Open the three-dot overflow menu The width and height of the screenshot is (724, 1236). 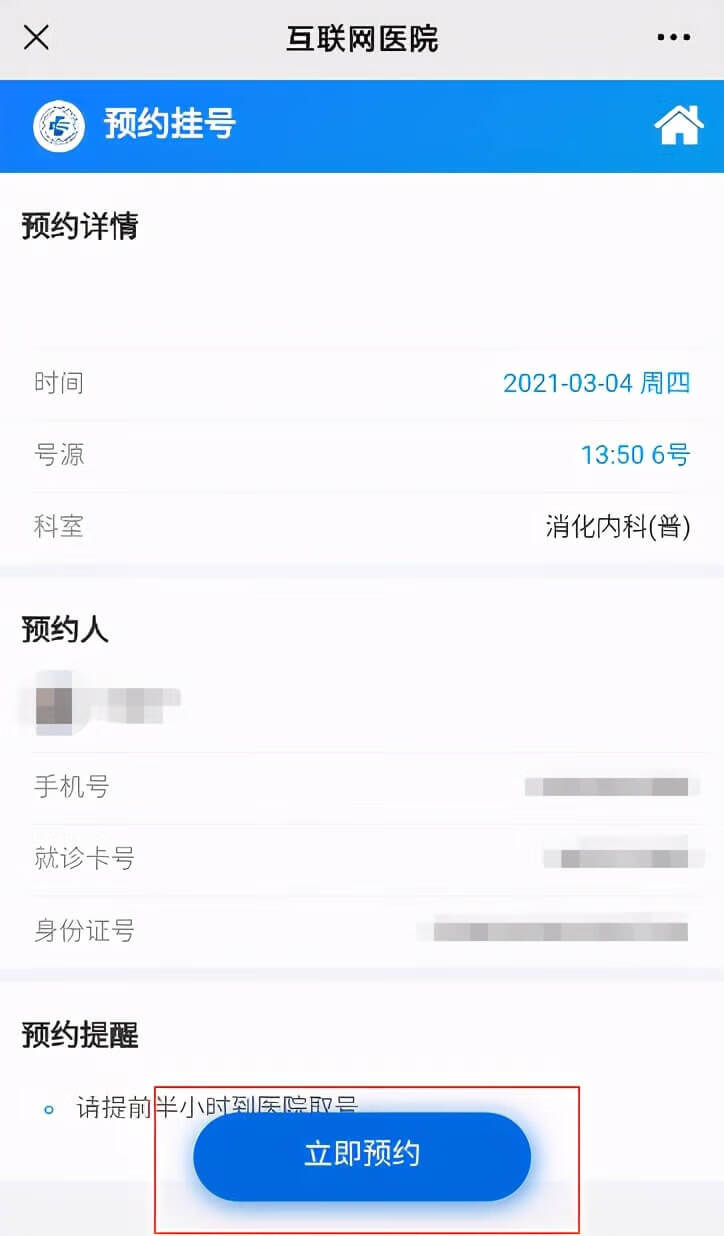(x=674, y=38)
